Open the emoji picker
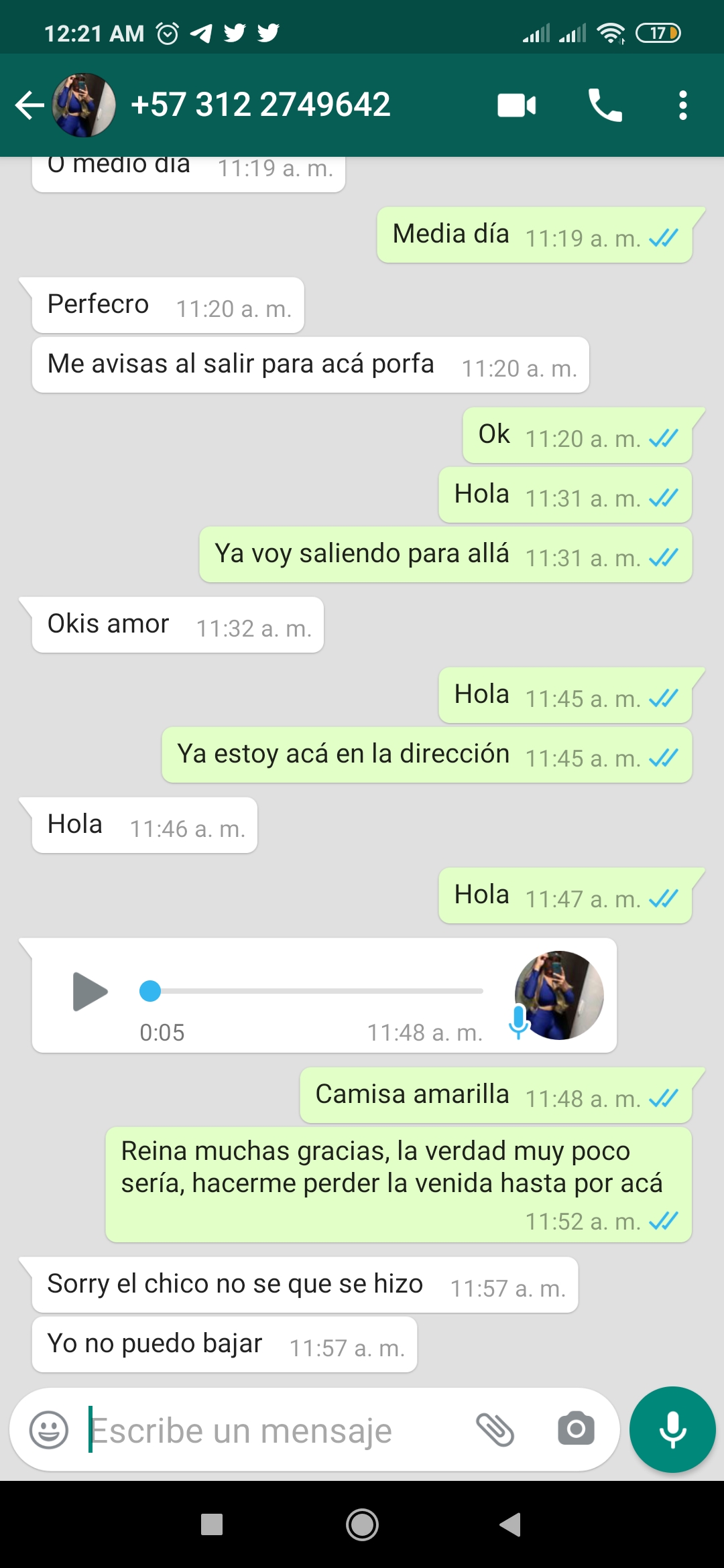 (x=49, y=1430)
